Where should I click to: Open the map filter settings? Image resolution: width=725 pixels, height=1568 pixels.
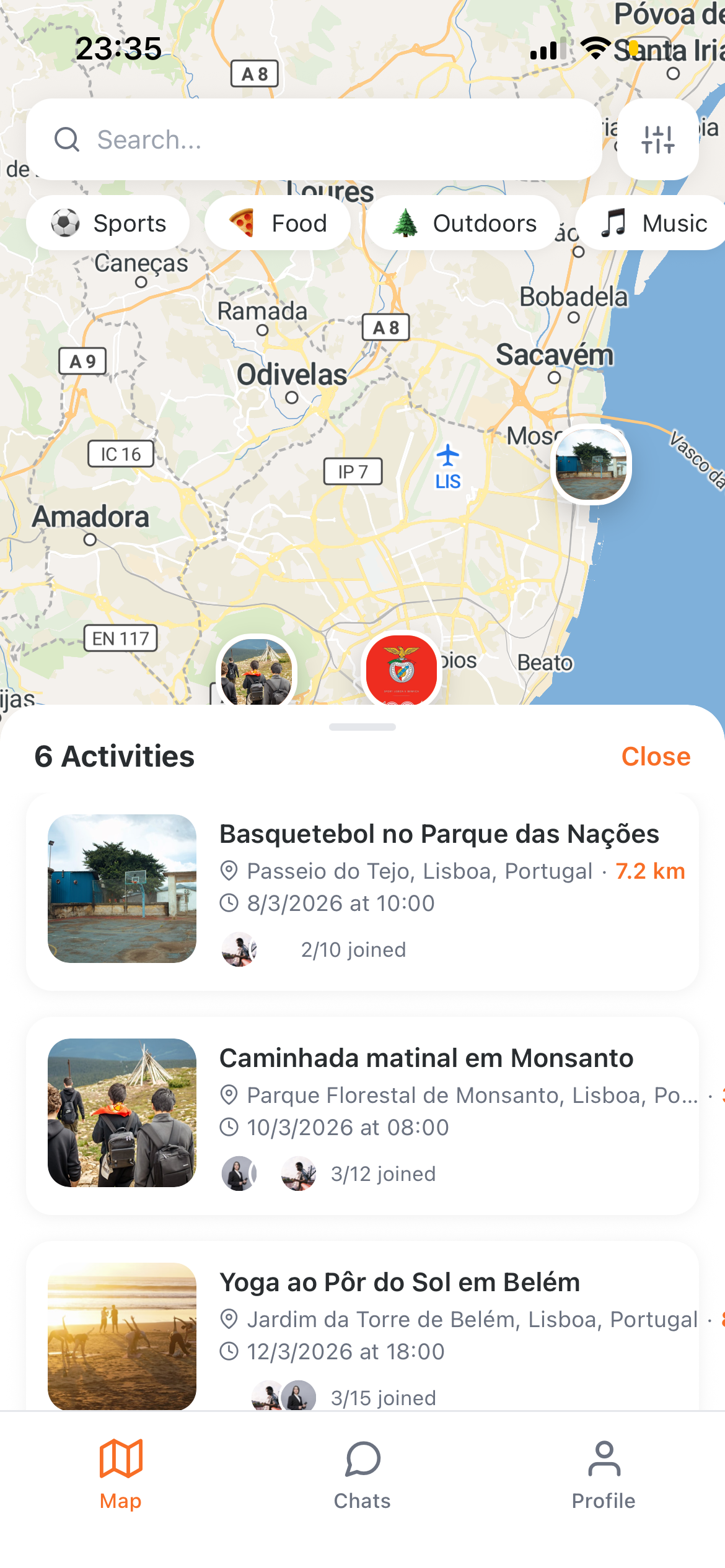pos(657,139)
